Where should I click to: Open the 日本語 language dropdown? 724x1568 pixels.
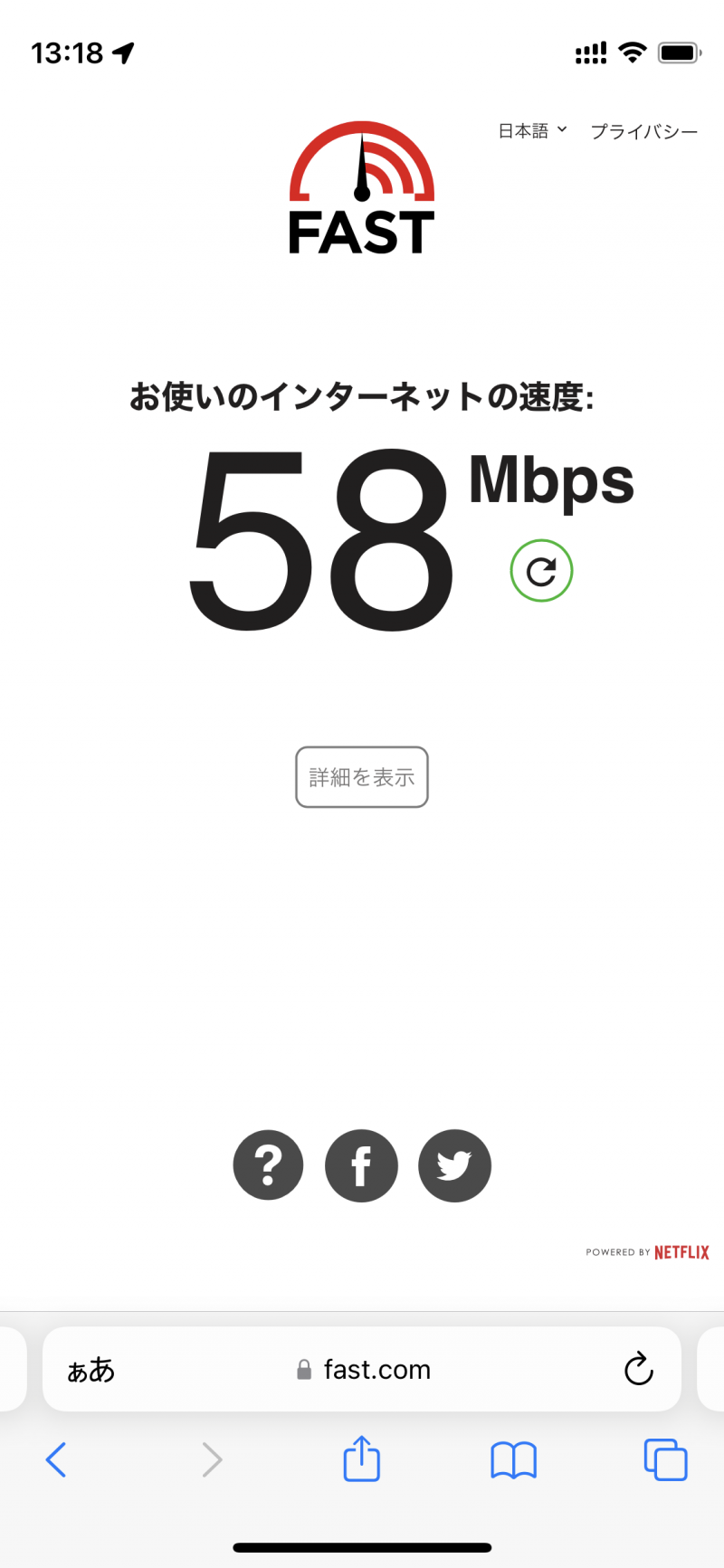click(532, 131)
